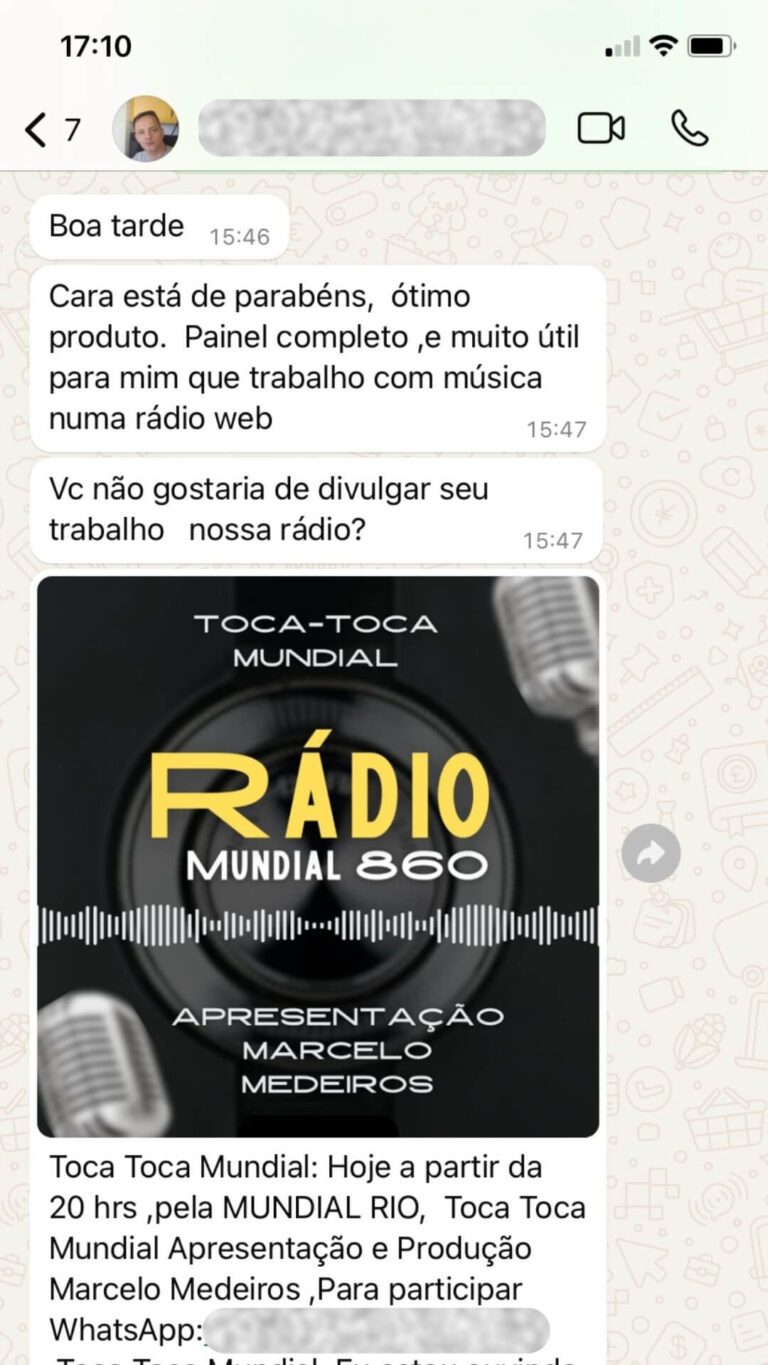Open contact info from the blurred name
The image size is (768, 1365).
tap(371, 128)
